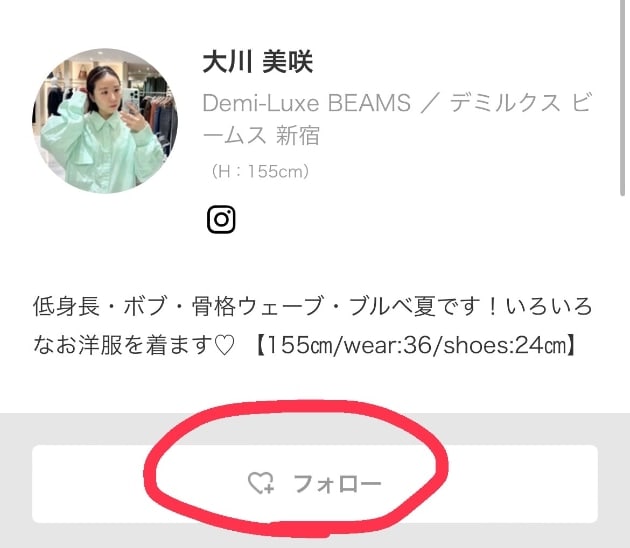Viewport: 630px width, 548px height.
Task: Follow 大川 美咲 with the フォロー button
Action: pos(314,484)
